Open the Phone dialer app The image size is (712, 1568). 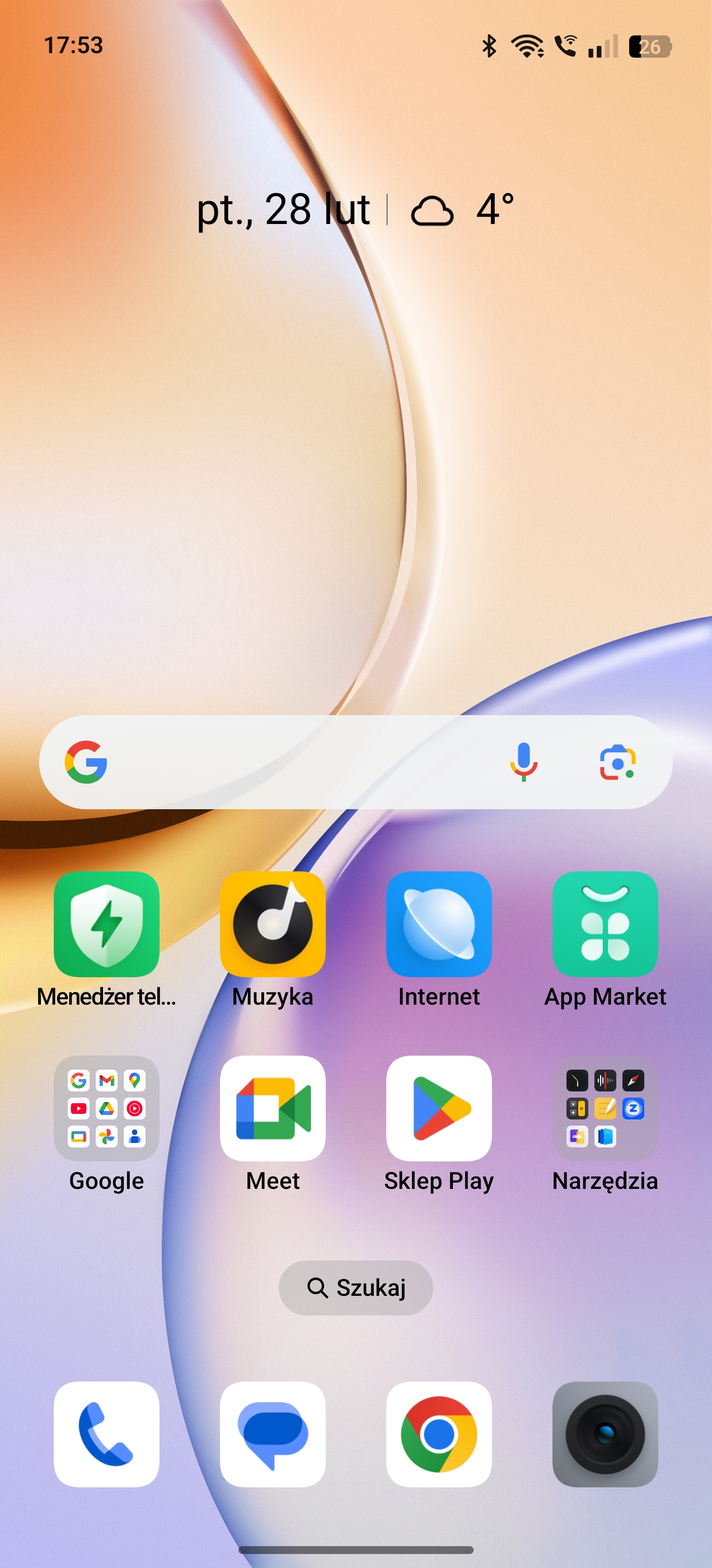point(106,1434)
